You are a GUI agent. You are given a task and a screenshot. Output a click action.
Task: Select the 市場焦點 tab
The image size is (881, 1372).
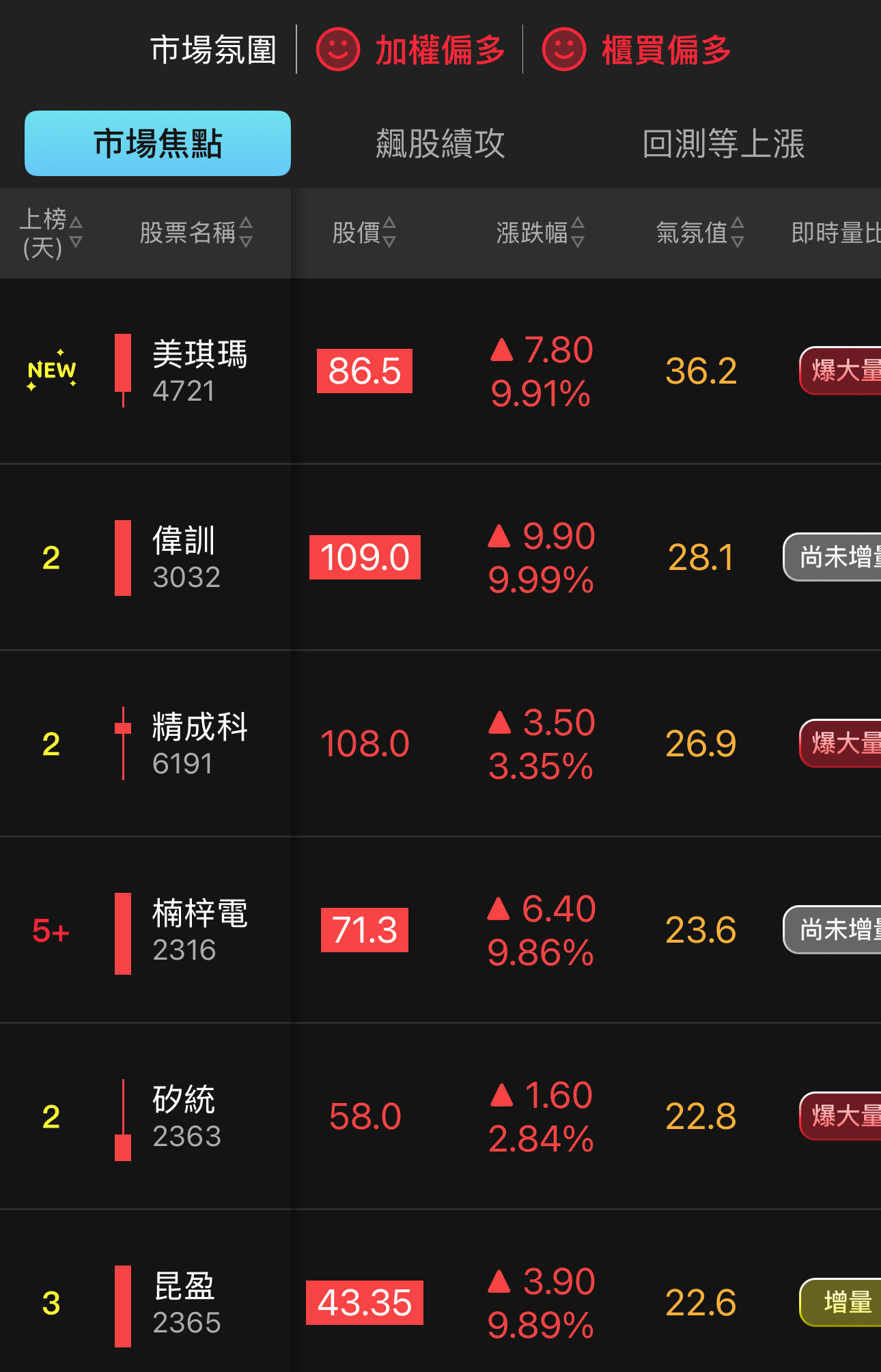click(158, 143)
